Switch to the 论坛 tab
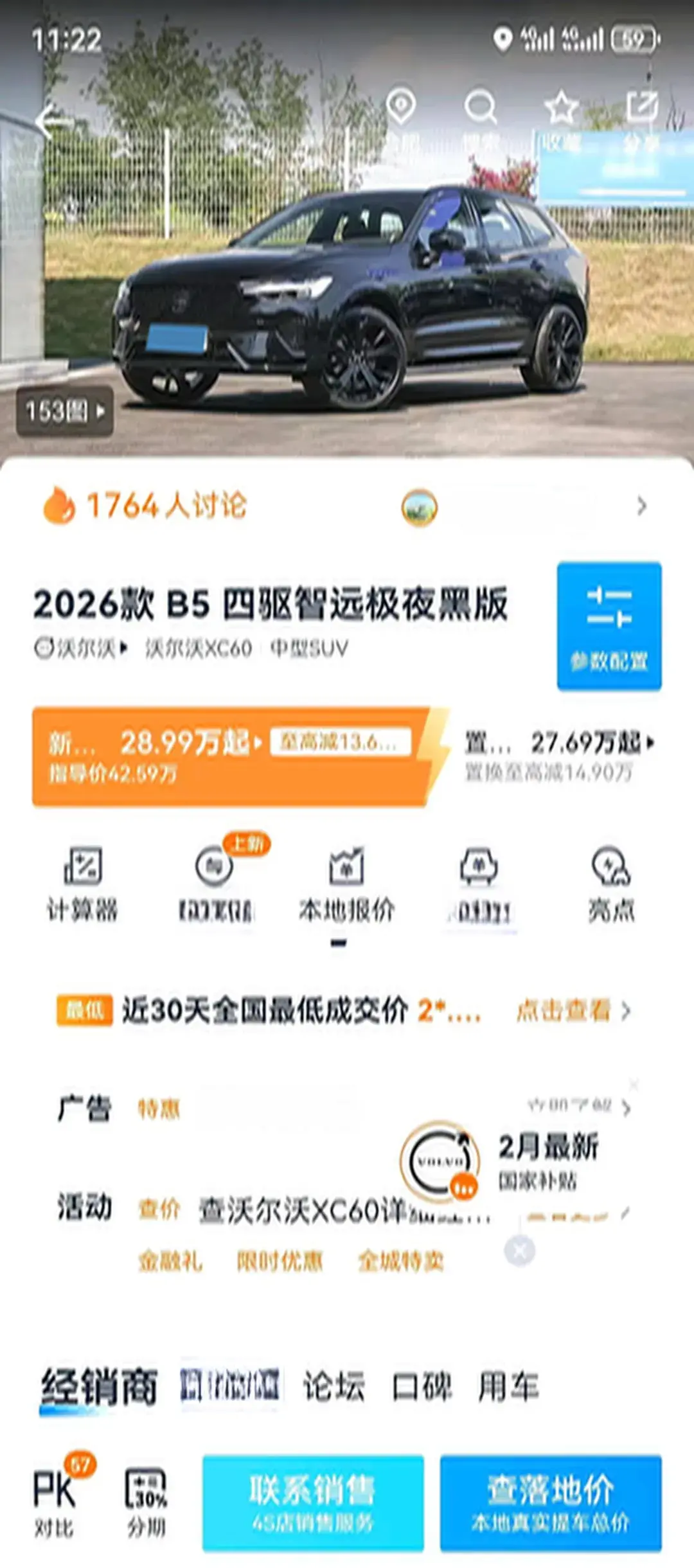The width and height of the screenshot is (694, 1568). tap(334, 1386)
